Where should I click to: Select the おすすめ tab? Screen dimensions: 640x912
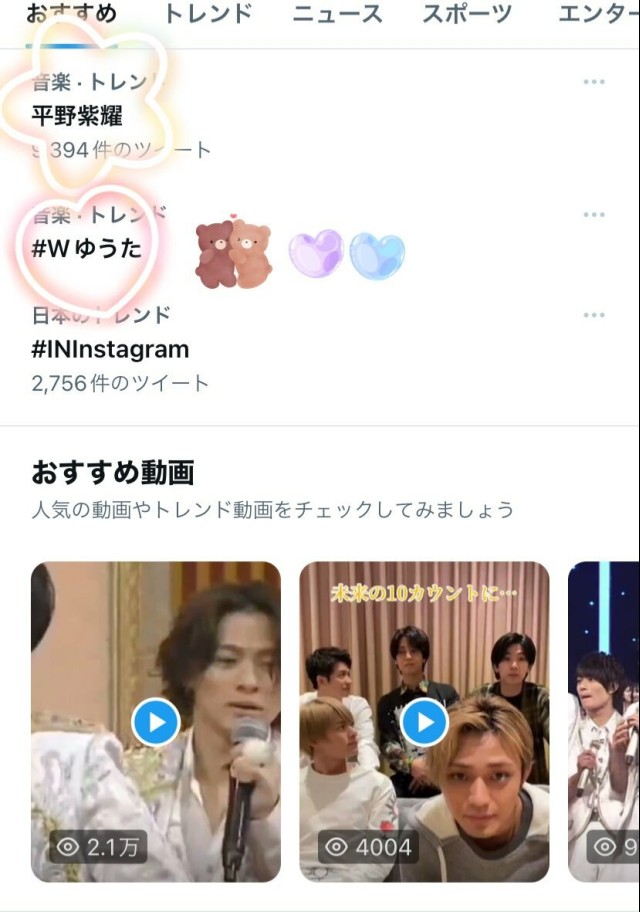point(71,14)
